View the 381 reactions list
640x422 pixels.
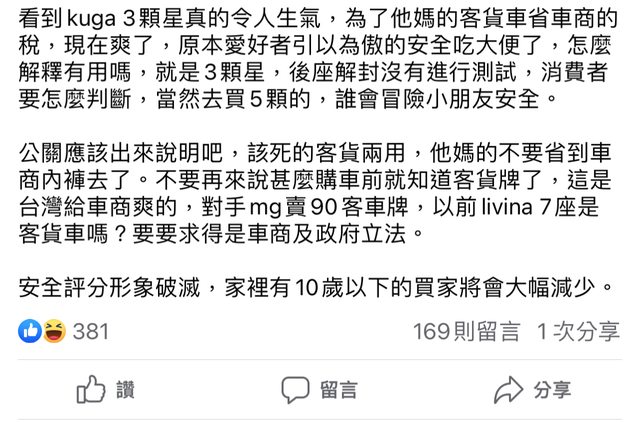tap(63, 332)
